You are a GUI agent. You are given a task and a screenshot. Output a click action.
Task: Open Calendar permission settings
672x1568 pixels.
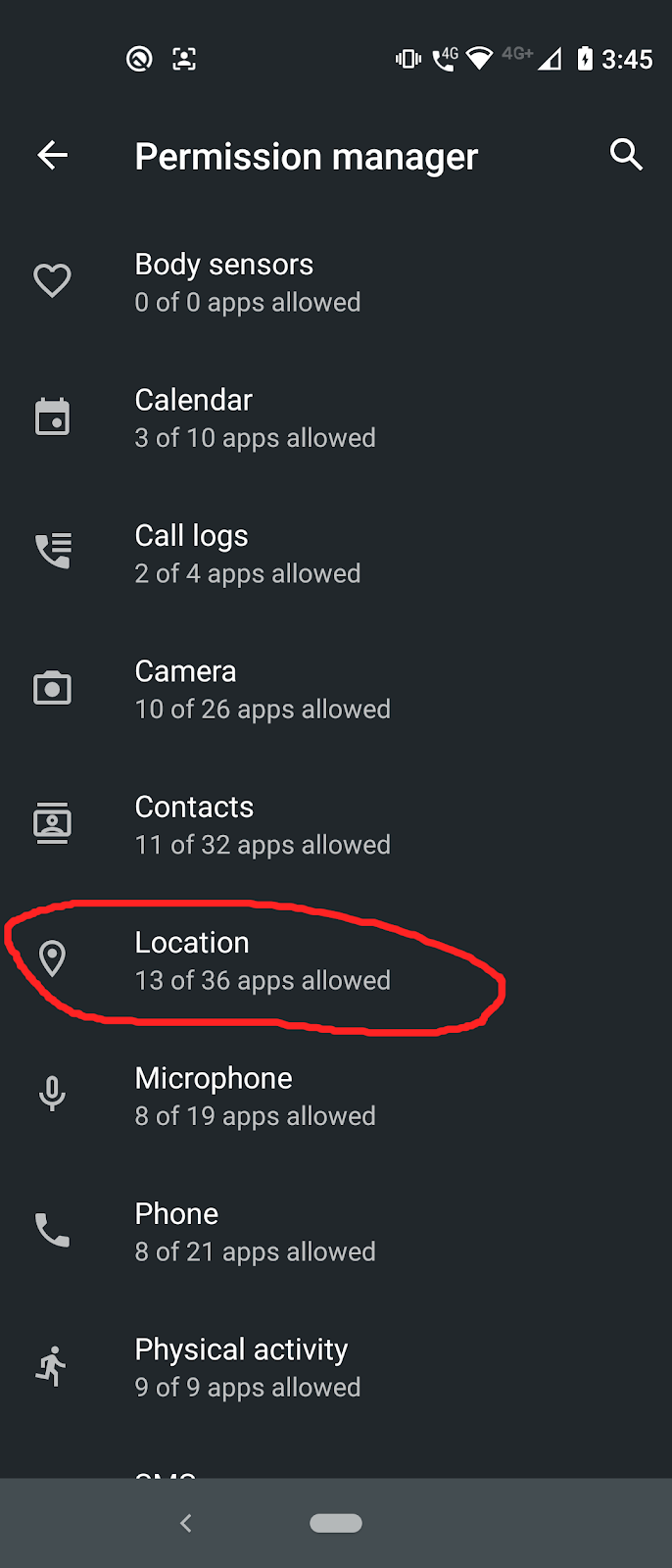click(255, 418)
